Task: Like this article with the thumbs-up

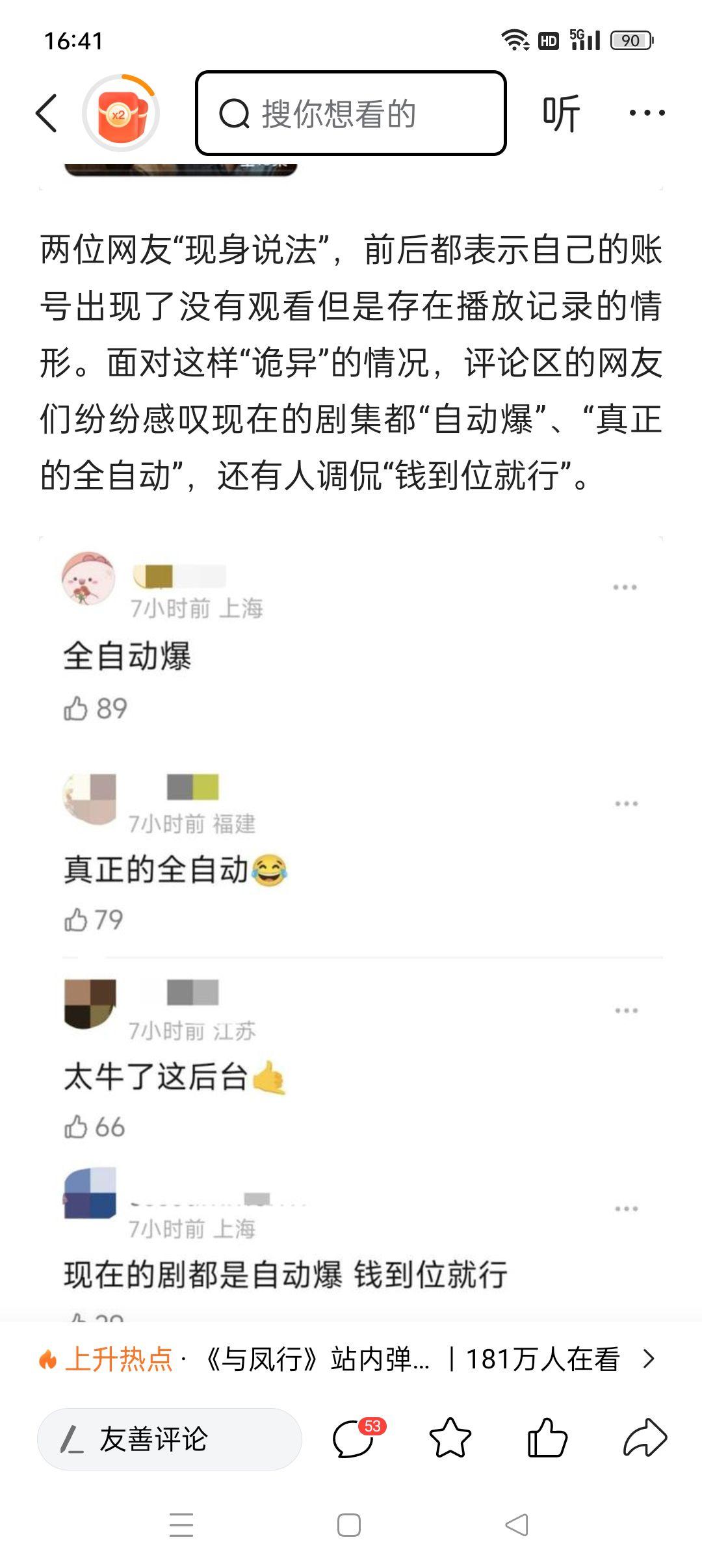Action: (547, 1438)
